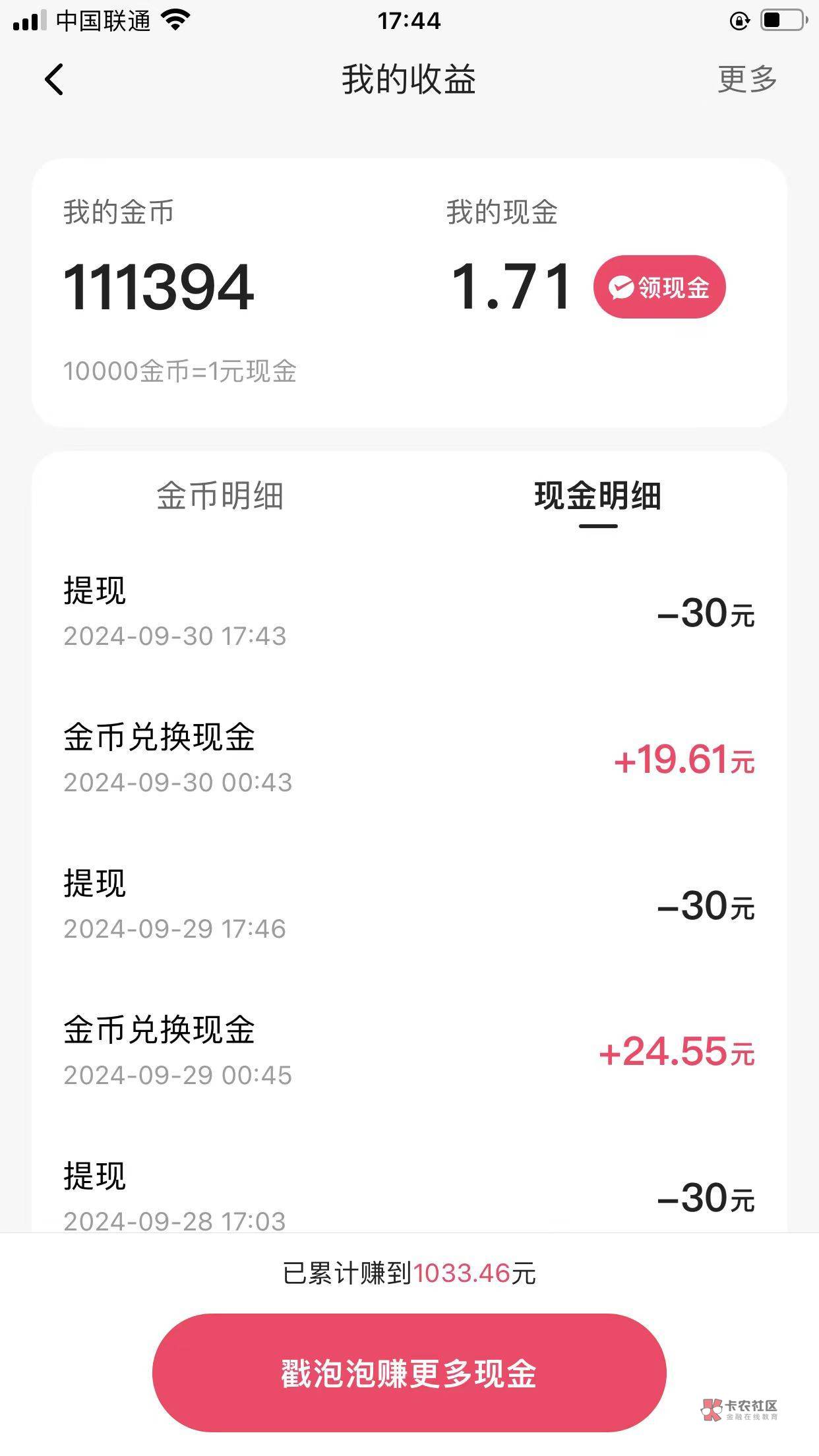Select the 现金明细 tab
This screenshot has height=1456, width=819.
point(597,496)
